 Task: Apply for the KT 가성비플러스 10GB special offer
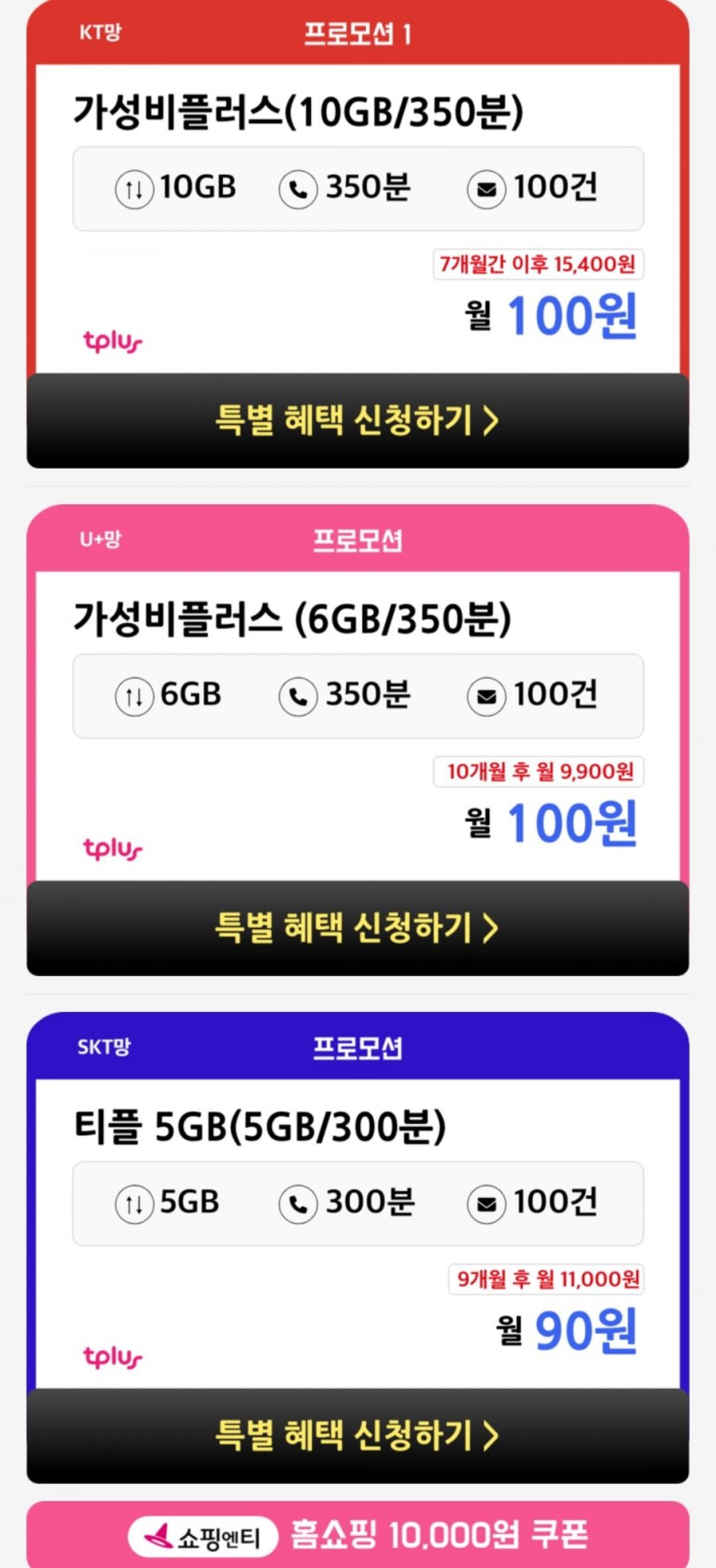[x=357, y=420]
